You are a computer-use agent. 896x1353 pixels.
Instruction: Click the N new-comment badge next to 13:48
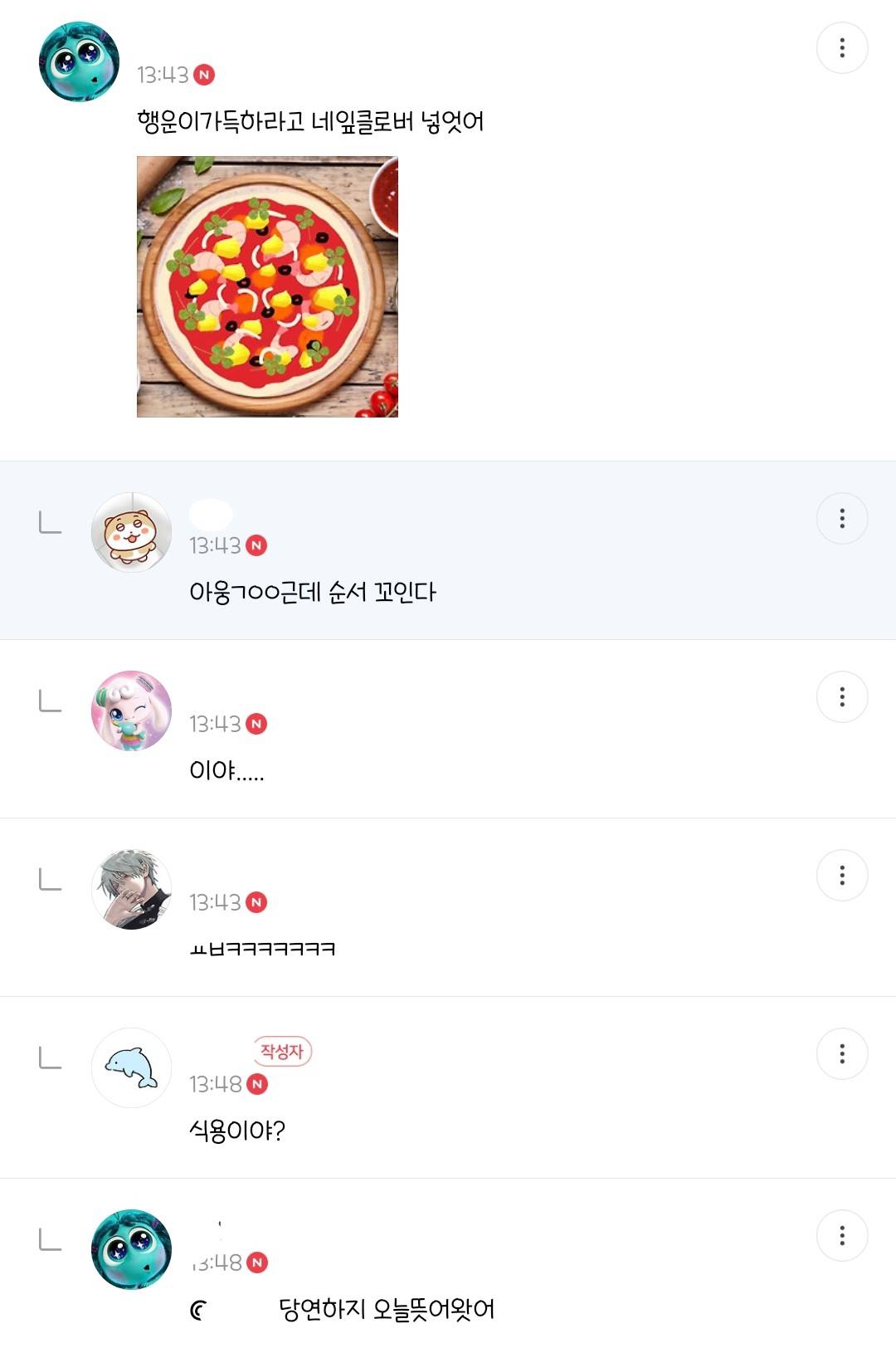click(x=258, y=1082)
